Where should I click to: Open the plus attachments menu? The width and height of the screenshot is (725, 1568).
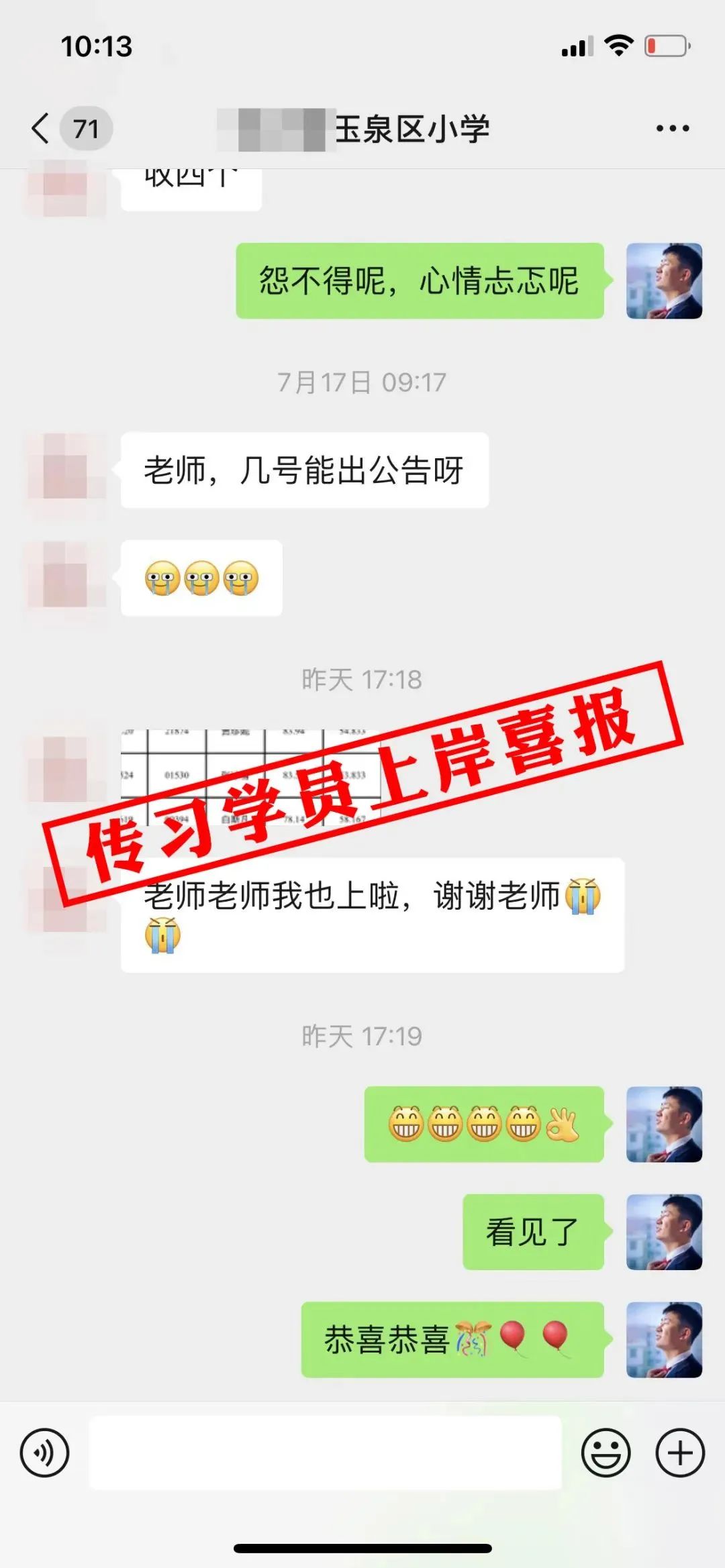680,1453
